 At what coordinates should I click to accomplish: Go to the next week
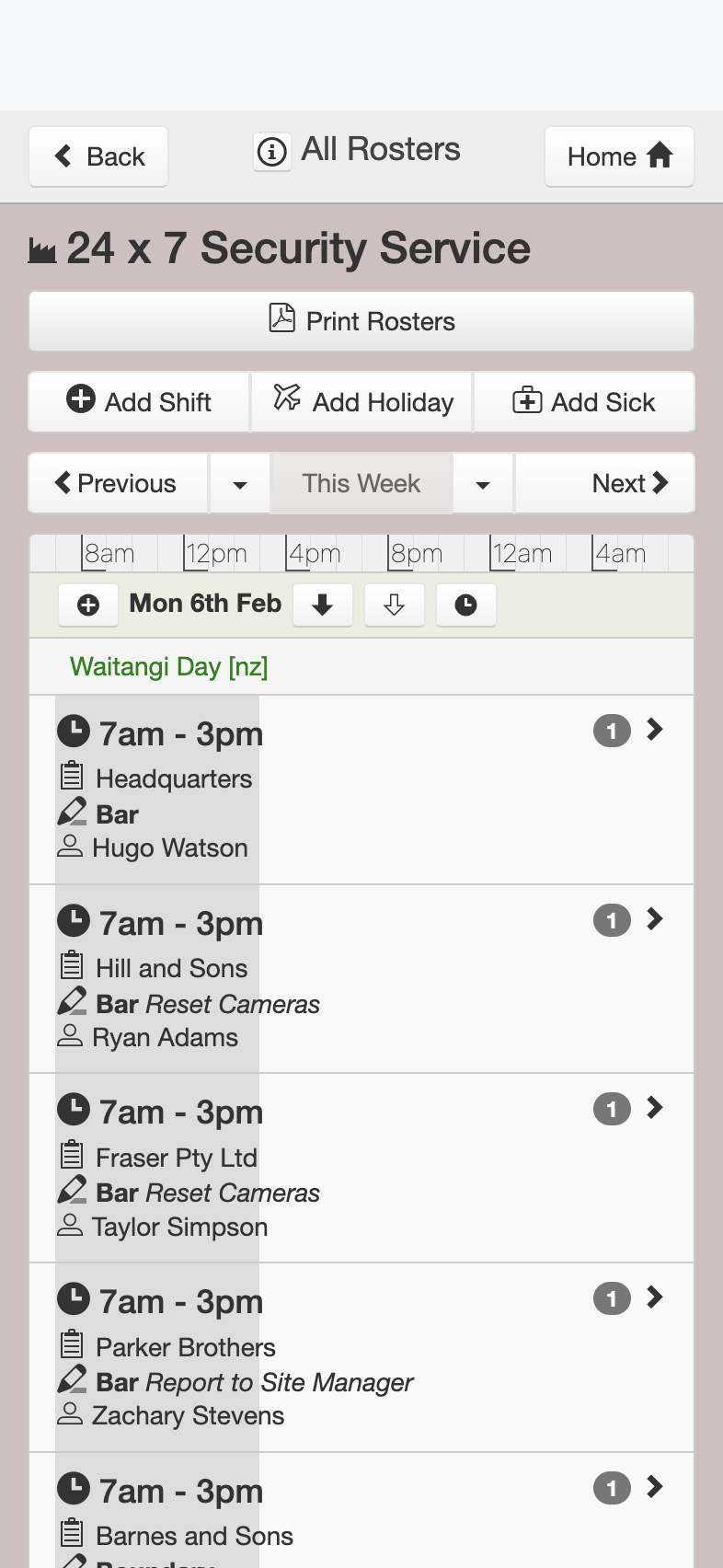604,483
